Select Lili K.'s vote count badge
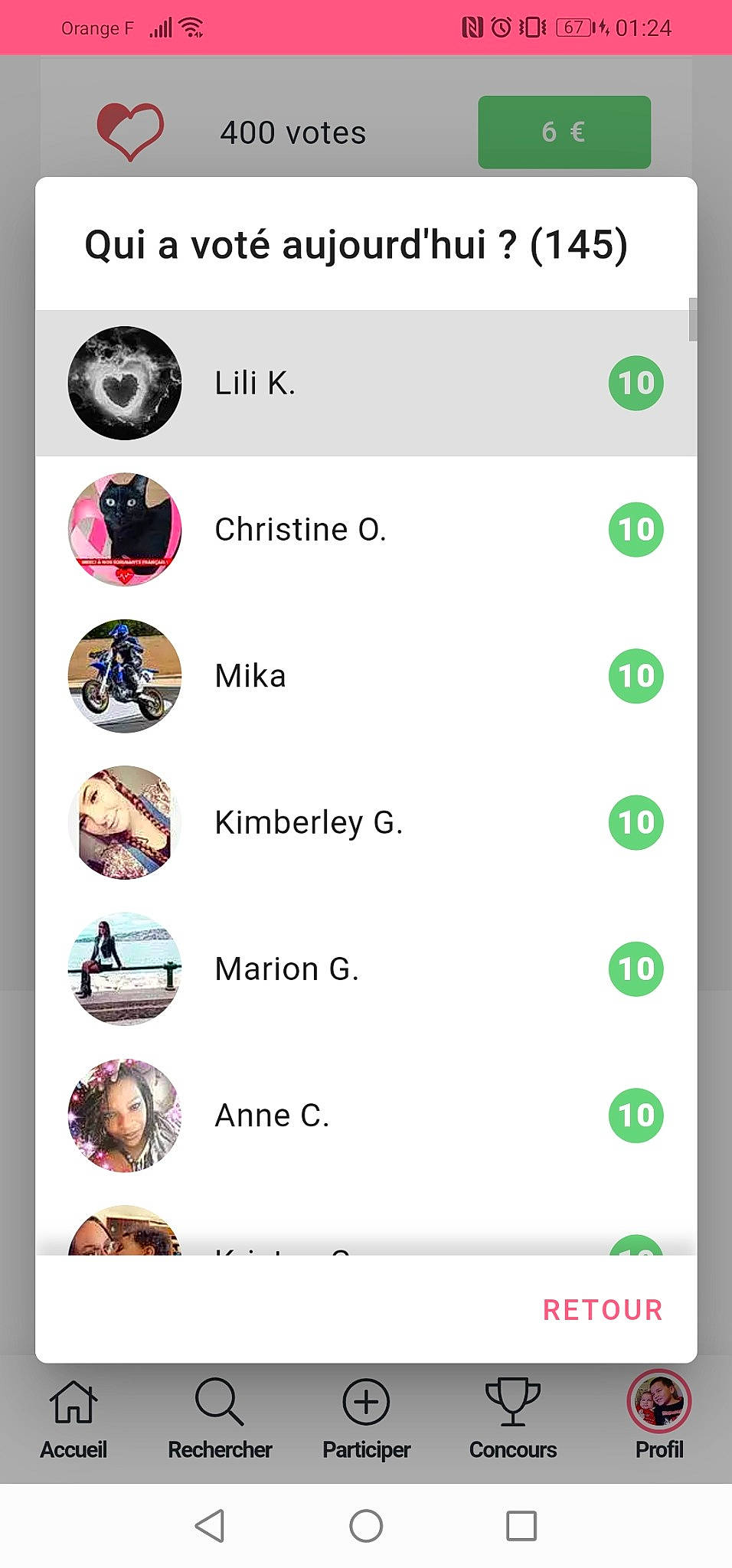 point(635,382)
